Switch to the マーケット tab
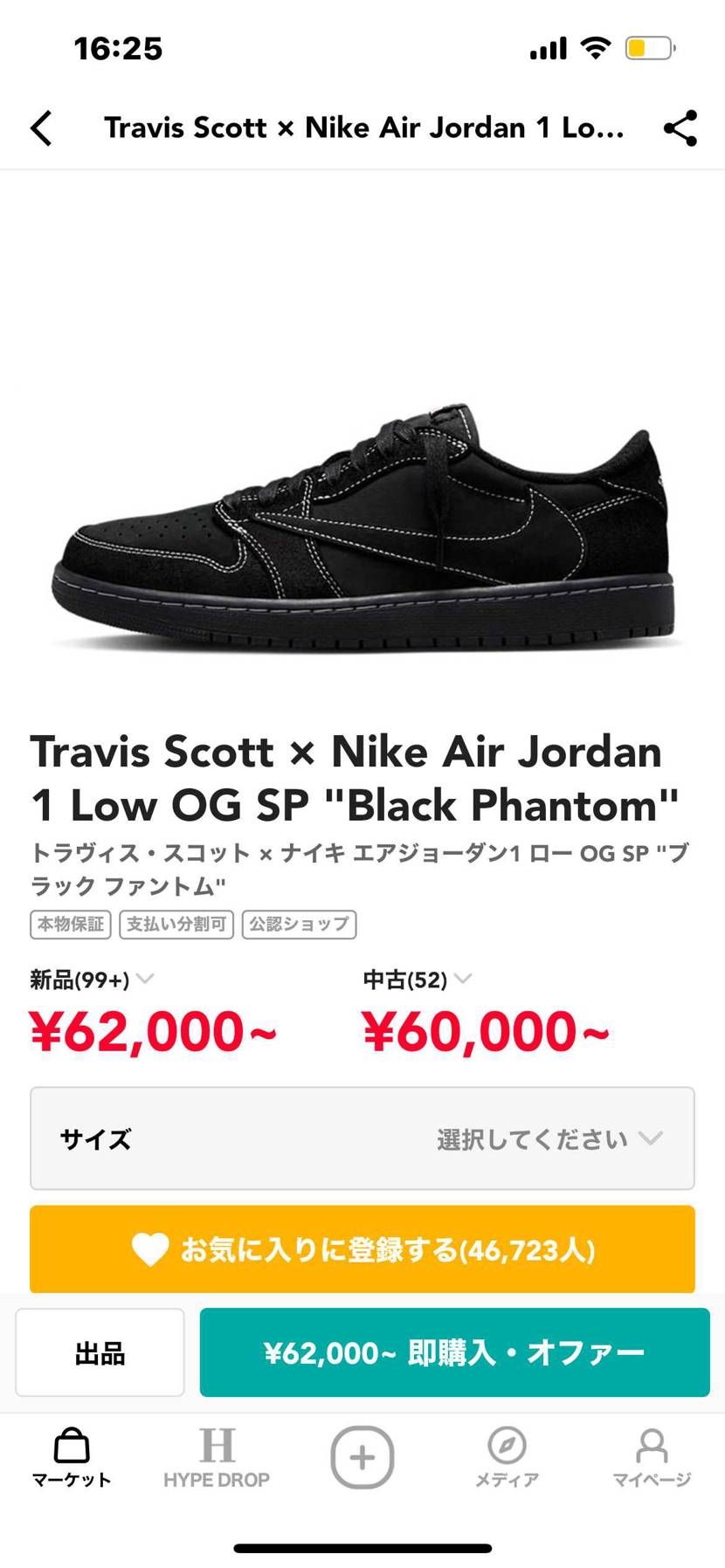725x1568 pixels. tap(70, 1460)
